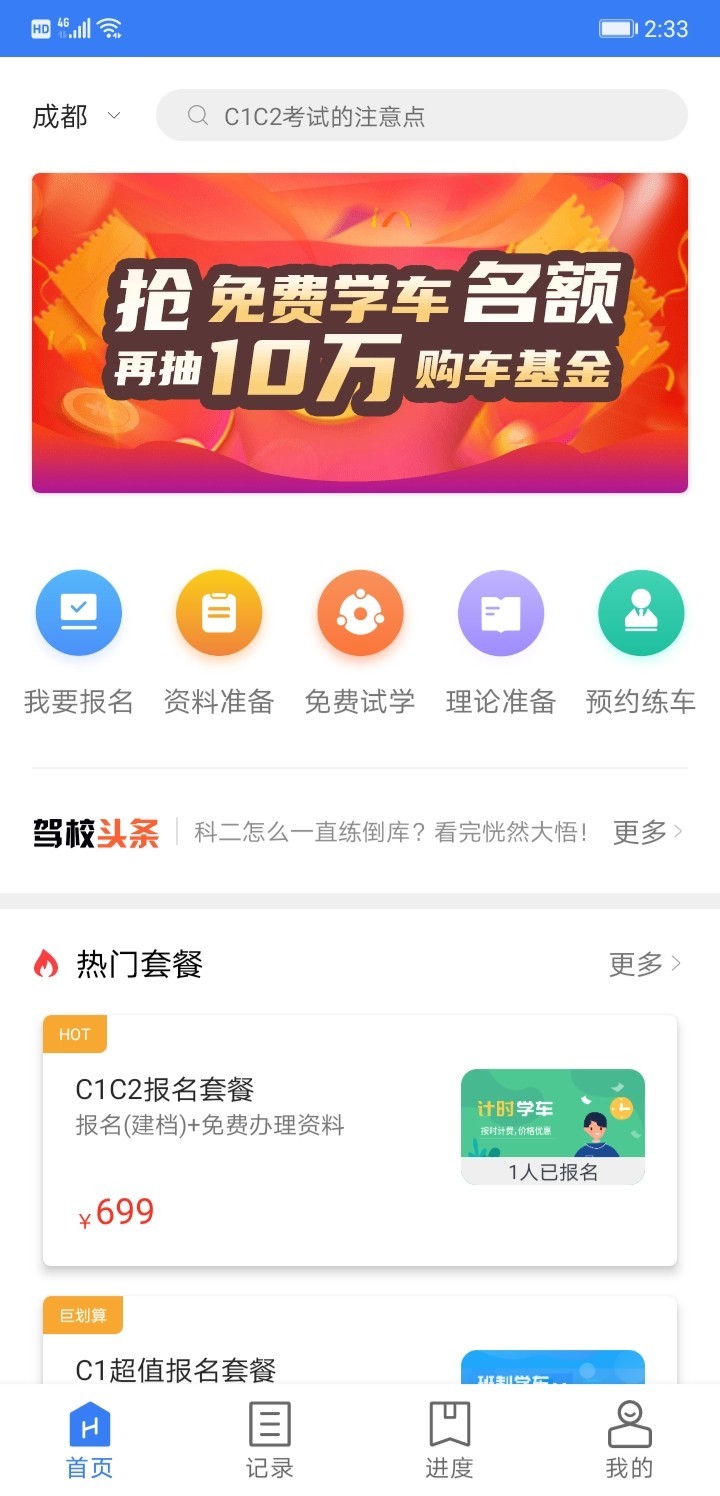Tap the 免费试学 free trial icon

click(360, 612)
